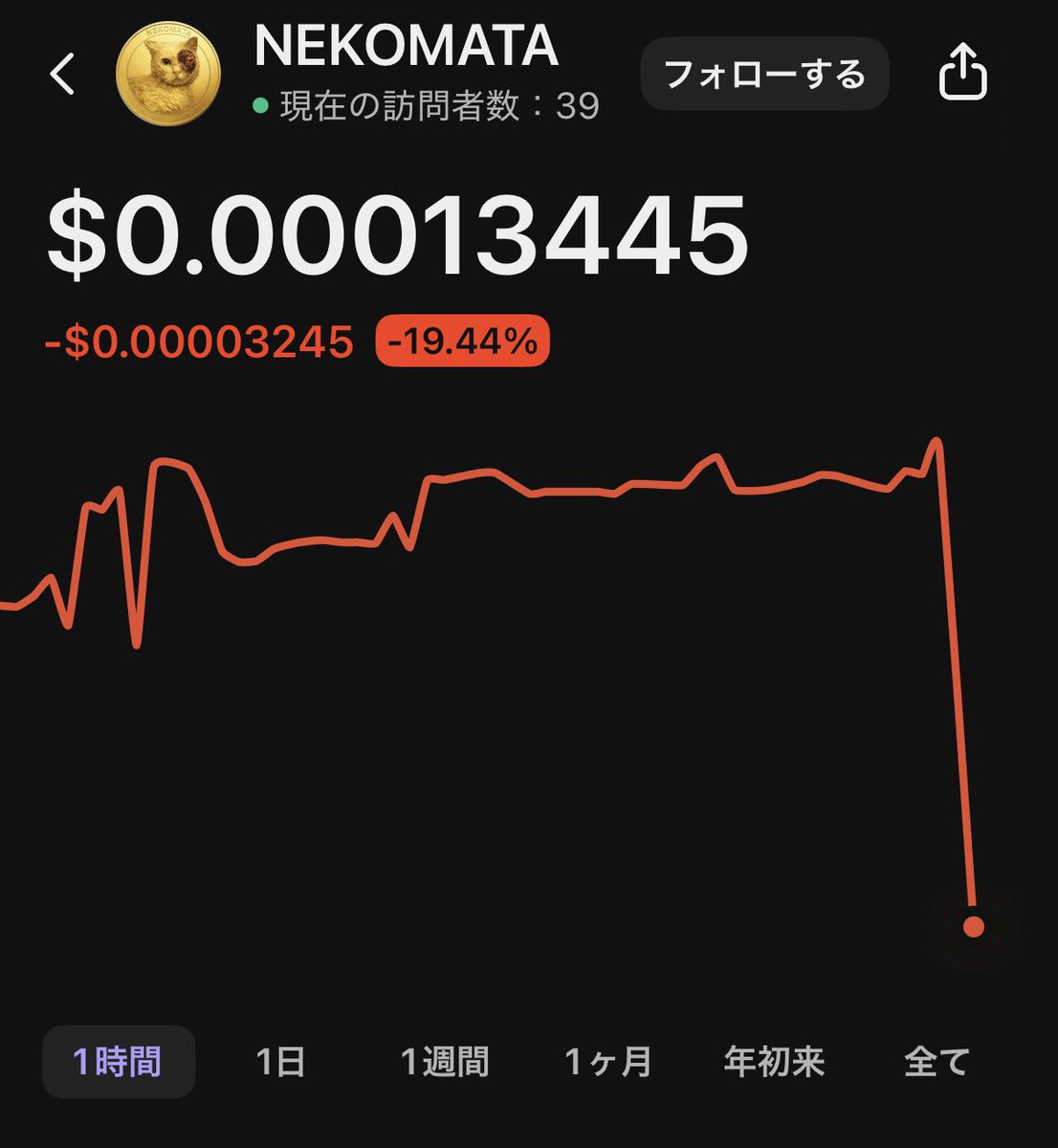Switch to the 1ヶ月 range
The image size is (1058, 1148).
click(x=608, y=1062)
